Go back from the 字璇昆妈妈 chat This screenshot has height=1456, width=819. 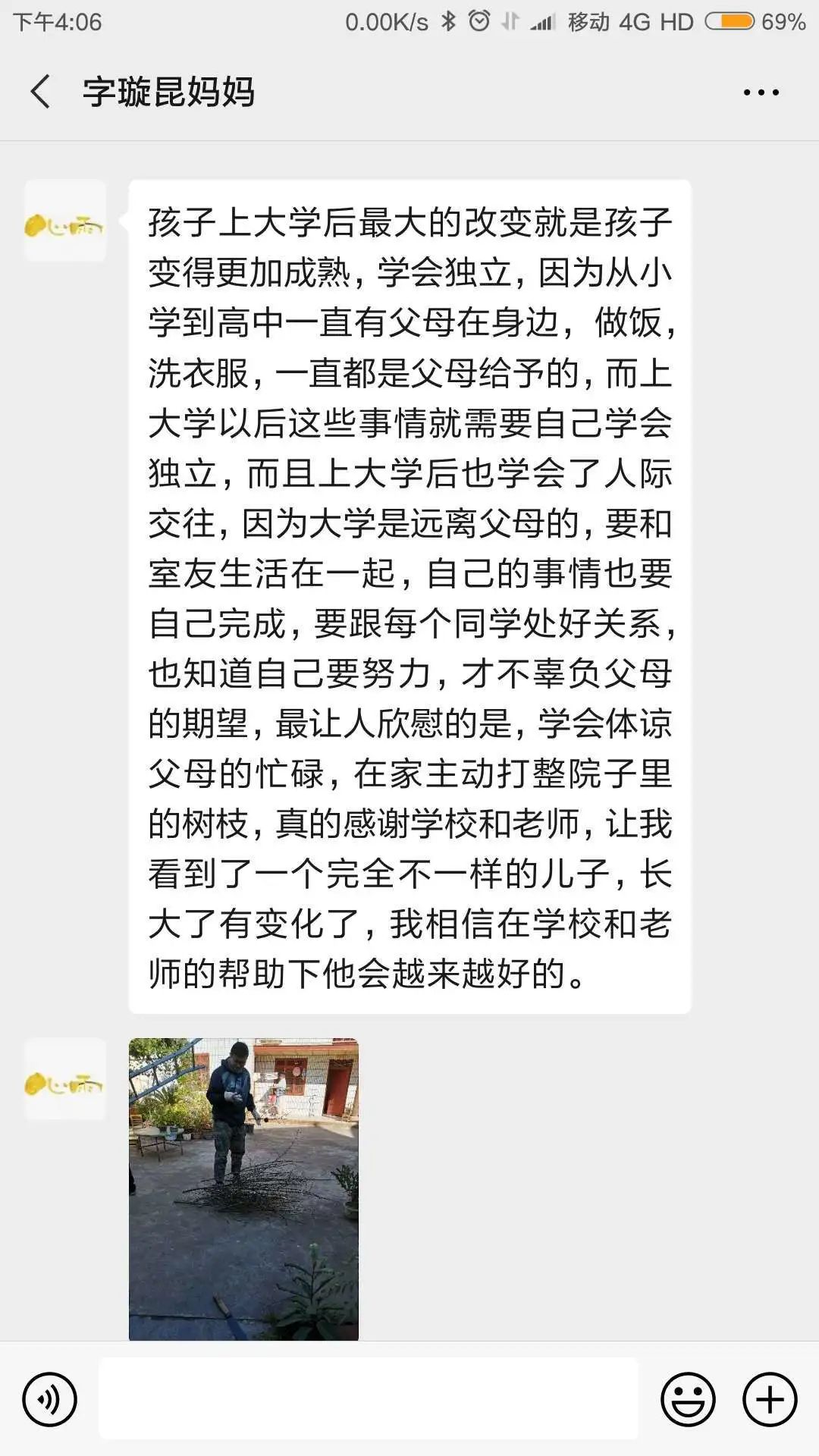[x=41, y=92]
